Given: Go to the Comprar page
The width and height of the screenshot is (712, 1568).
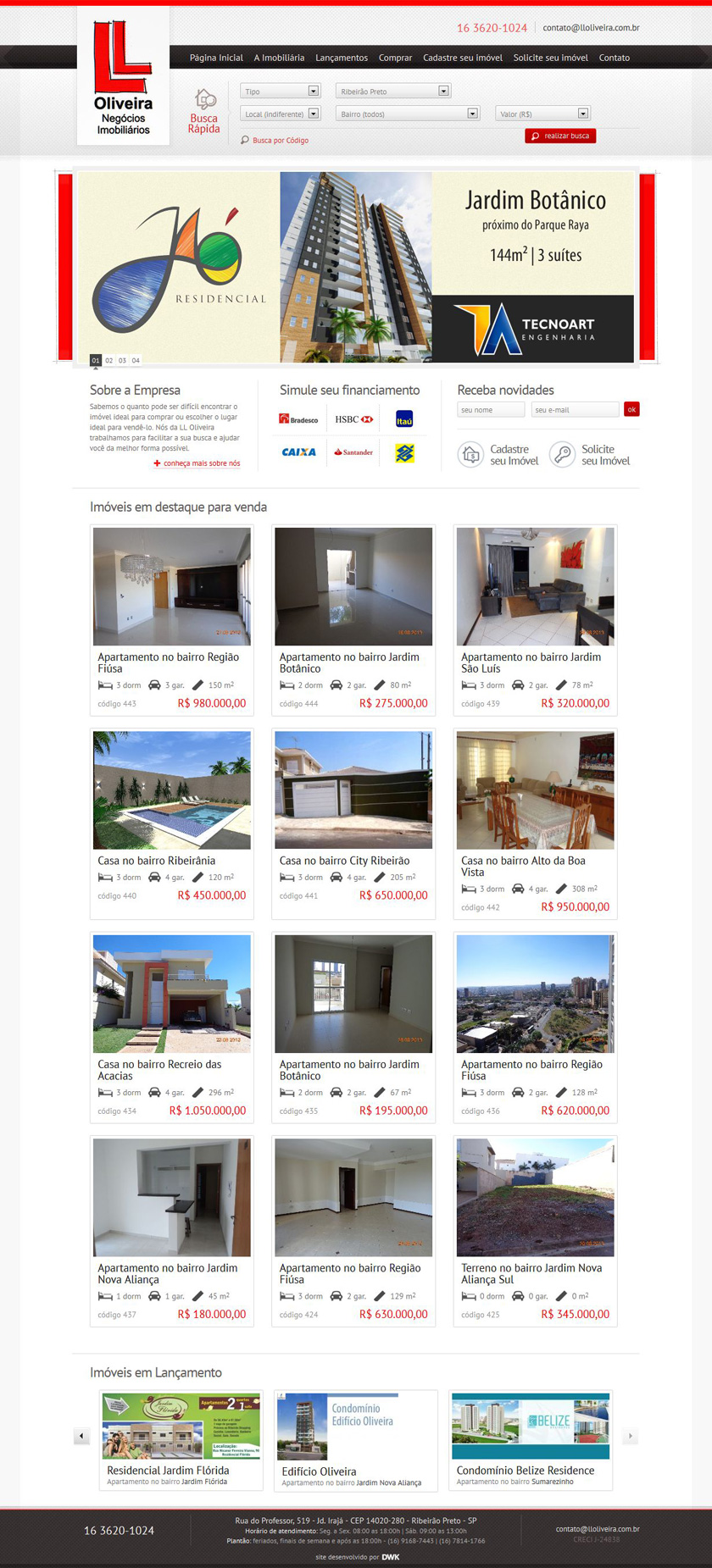Looking at the screenshot, I should pos(395,58).
